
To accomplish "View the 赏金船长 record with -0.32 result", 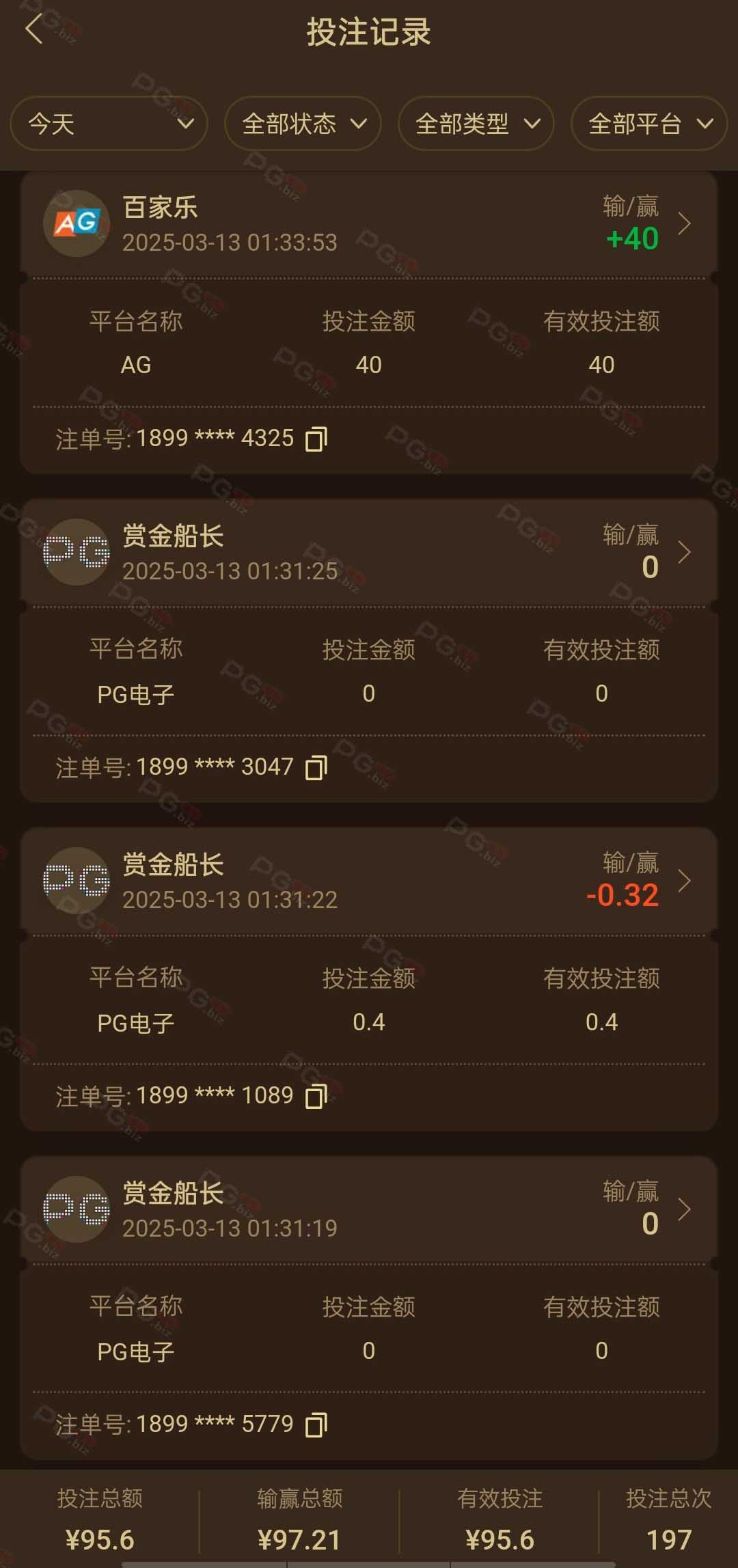I will click(369, 881).
